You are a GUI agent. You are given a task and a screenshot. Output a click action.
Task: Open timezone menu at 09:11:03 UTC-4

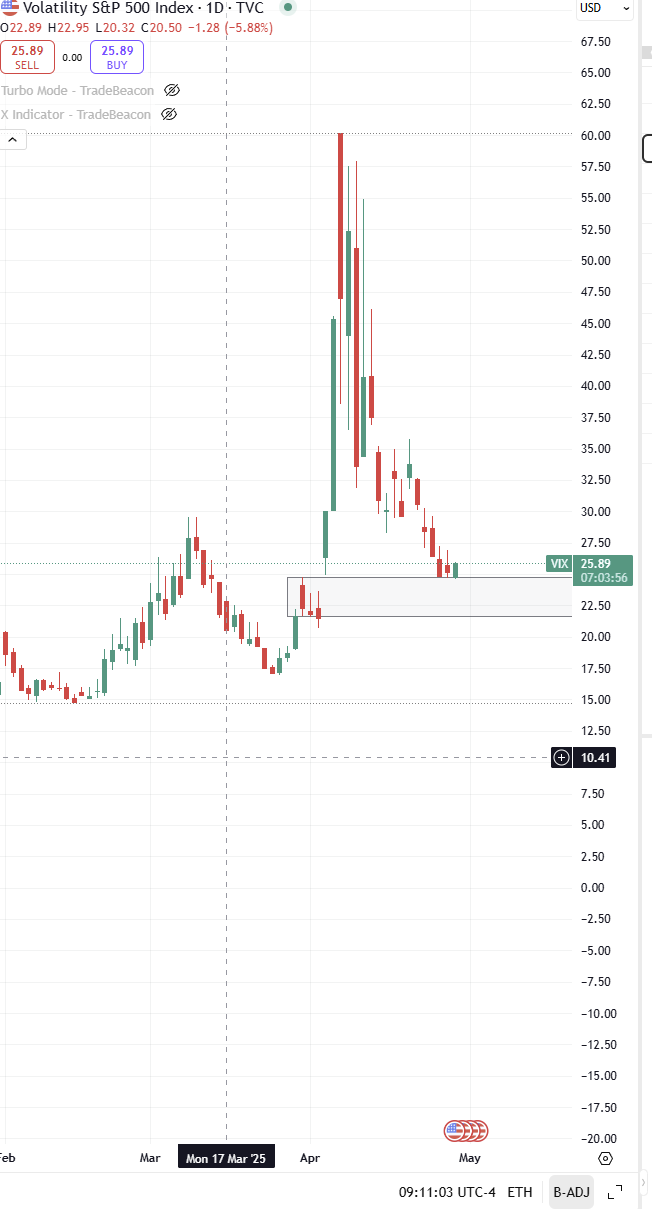tap(448, 1192)
